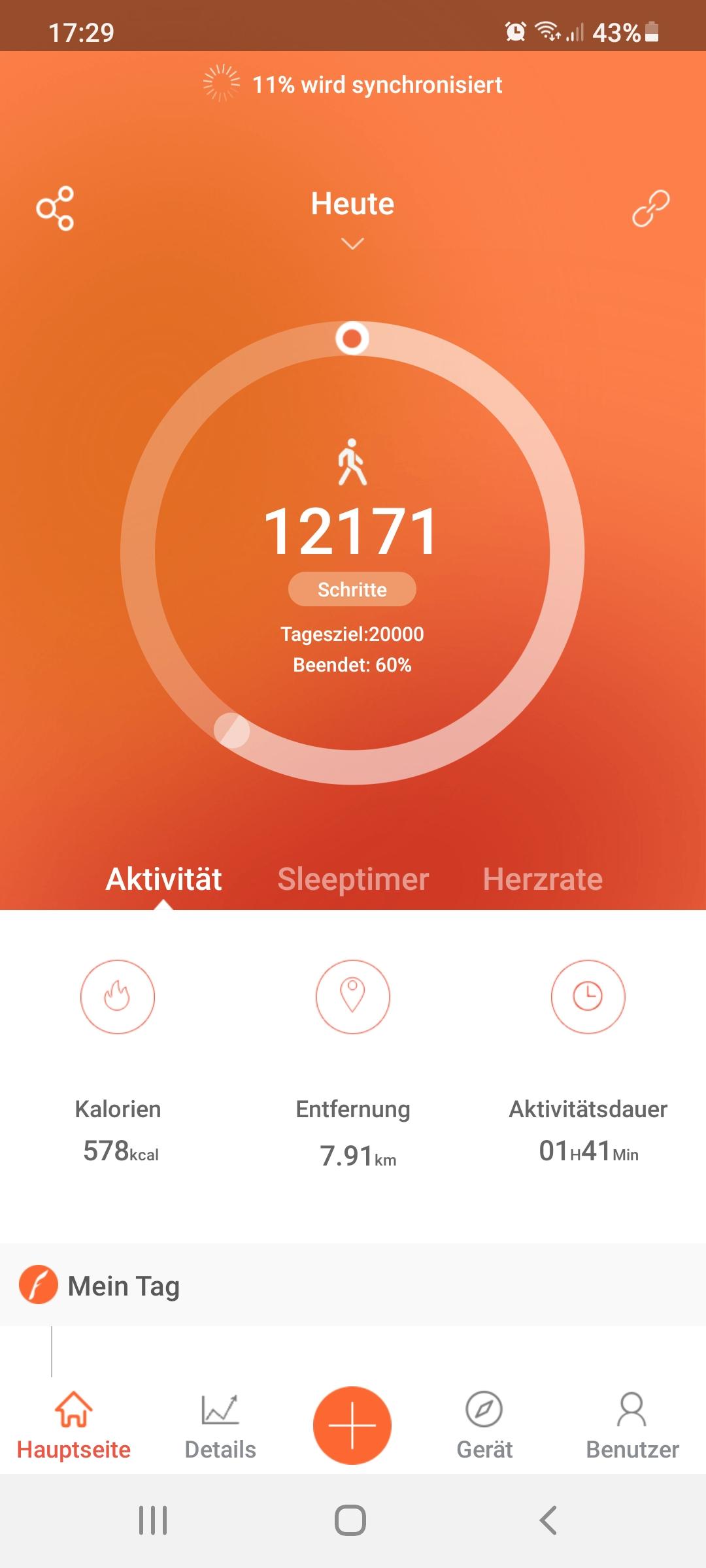
Task: Open the device link chain icon
Action: point(650,208)
